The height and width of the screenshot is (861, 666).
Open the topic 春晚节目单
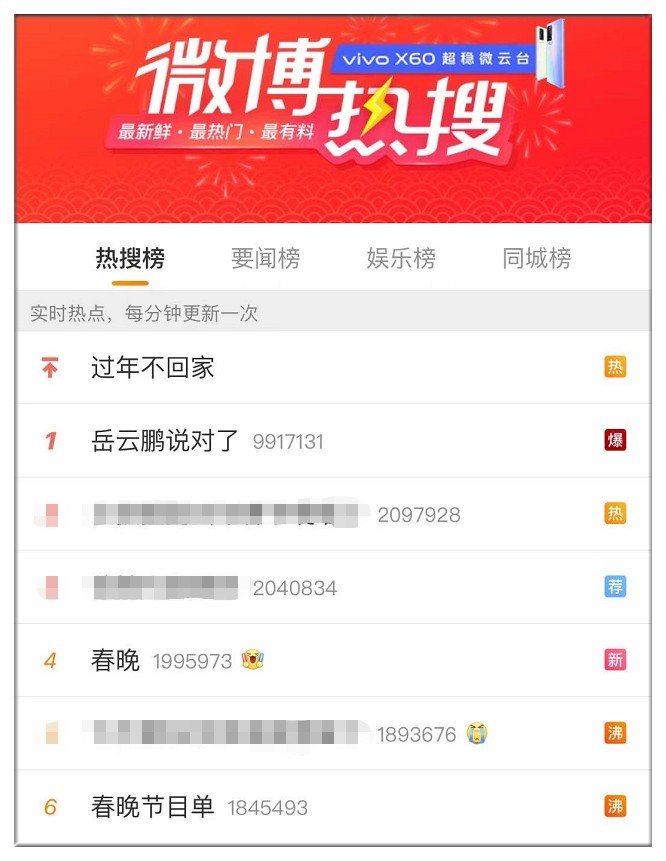pos(153,807)
